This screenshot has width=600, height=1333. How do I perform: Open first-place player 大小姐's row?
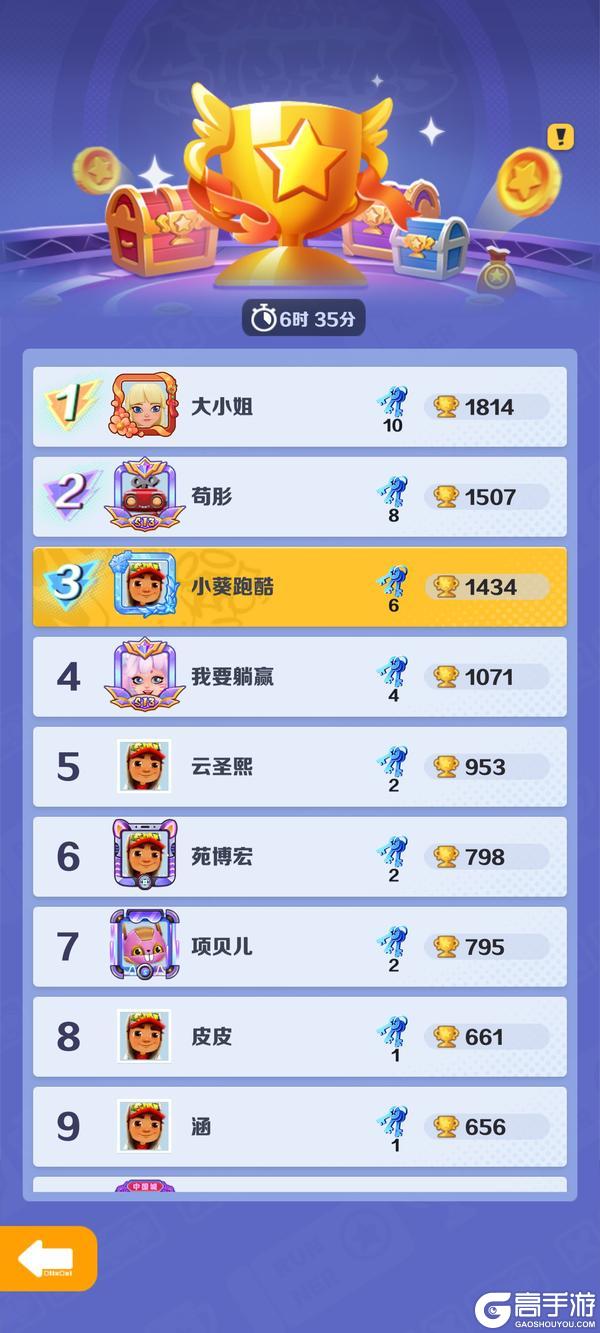(300, 407)
